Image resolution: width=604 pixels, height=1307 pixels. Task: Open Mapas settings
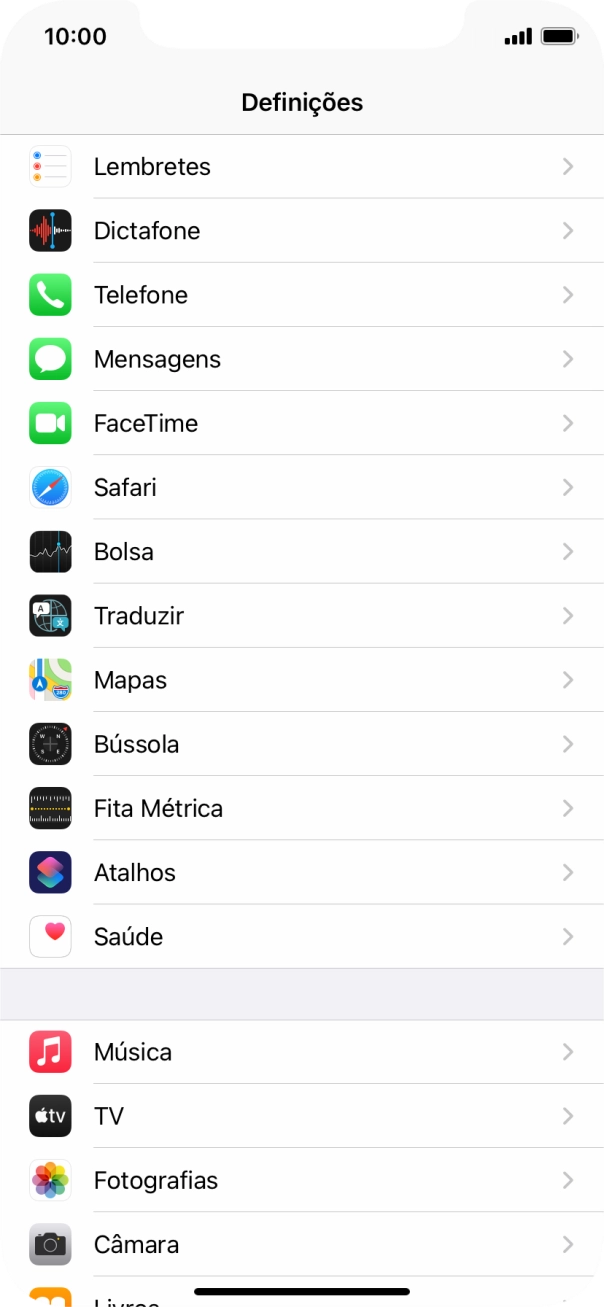pyautogui.click(x=300, y=680)
